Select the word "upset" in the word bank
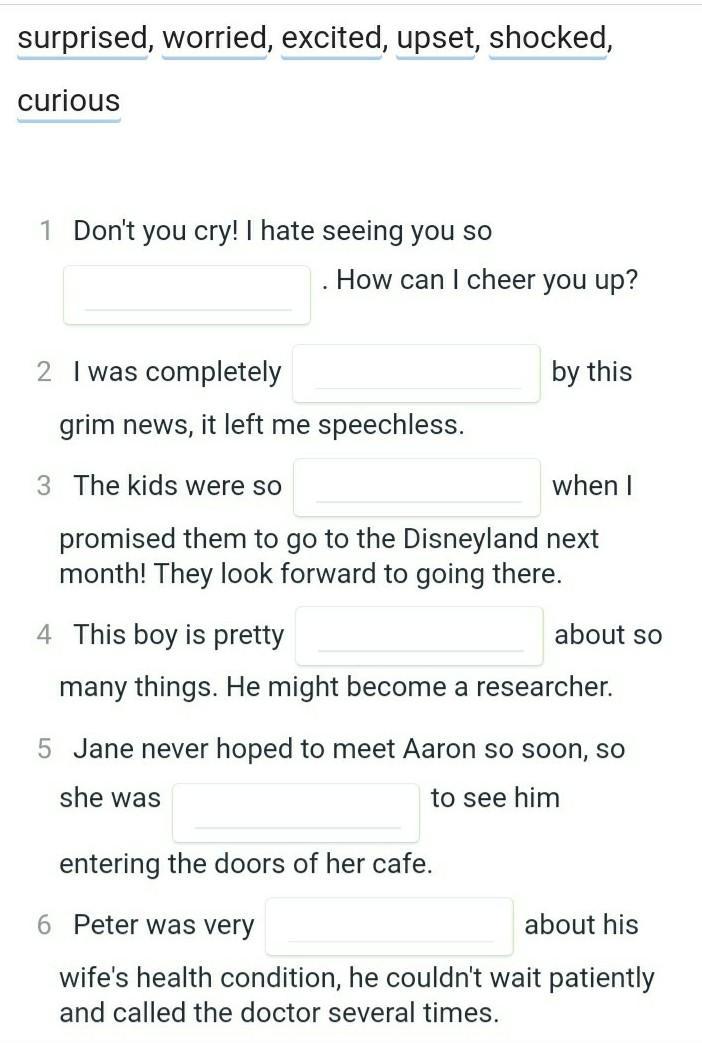 pyautogui.click(x=436, y=39)
